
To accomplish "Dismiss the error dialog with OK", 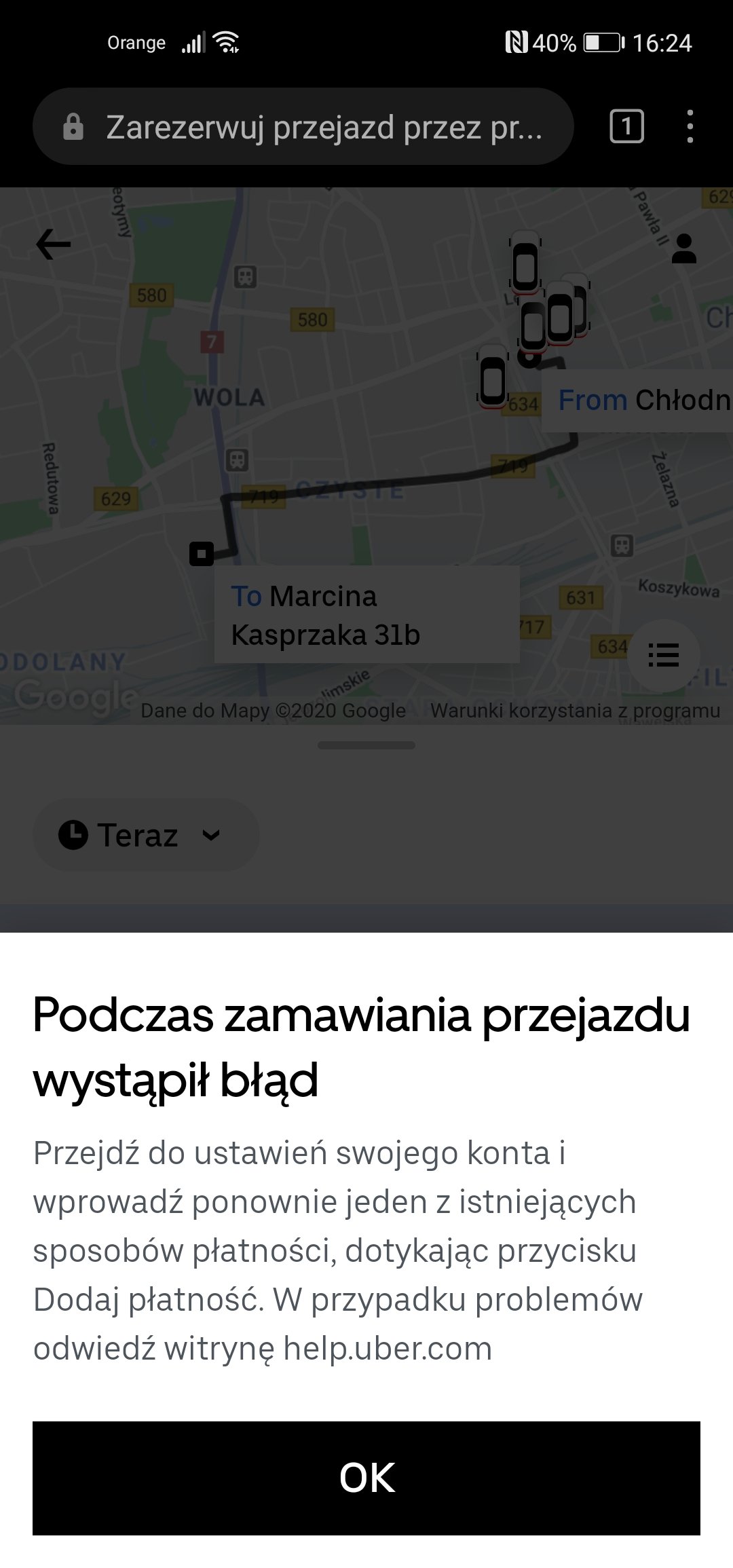I will coord(366,1478).
